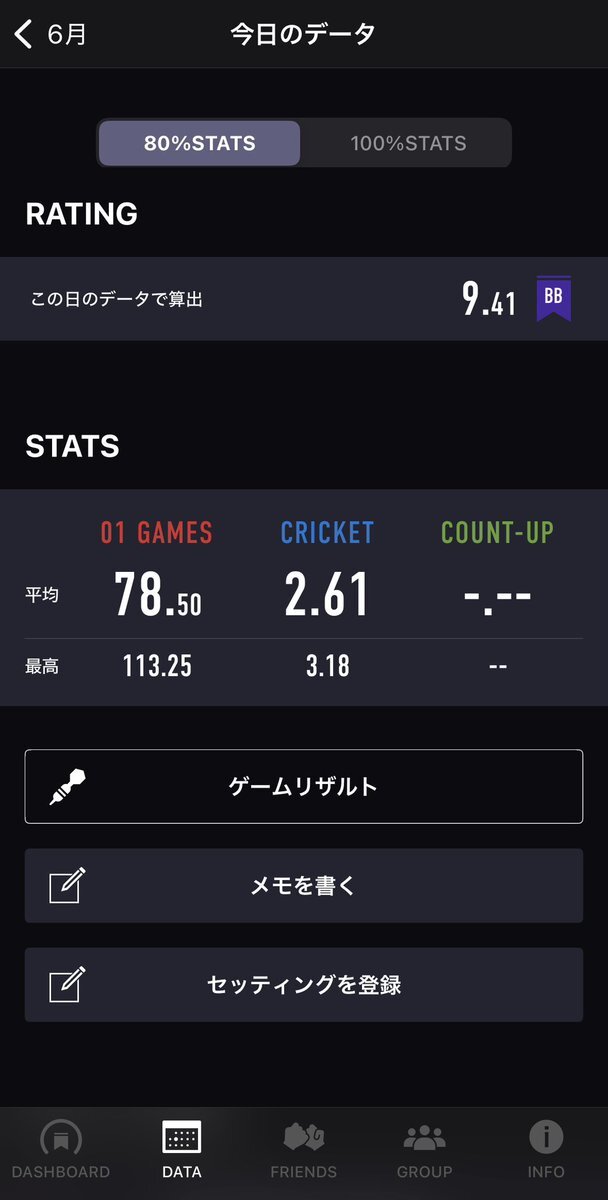Select the 80%STATS segment
Viewport: 608px width, 1200px height.
pyautogui.click(x=199, y=143)
